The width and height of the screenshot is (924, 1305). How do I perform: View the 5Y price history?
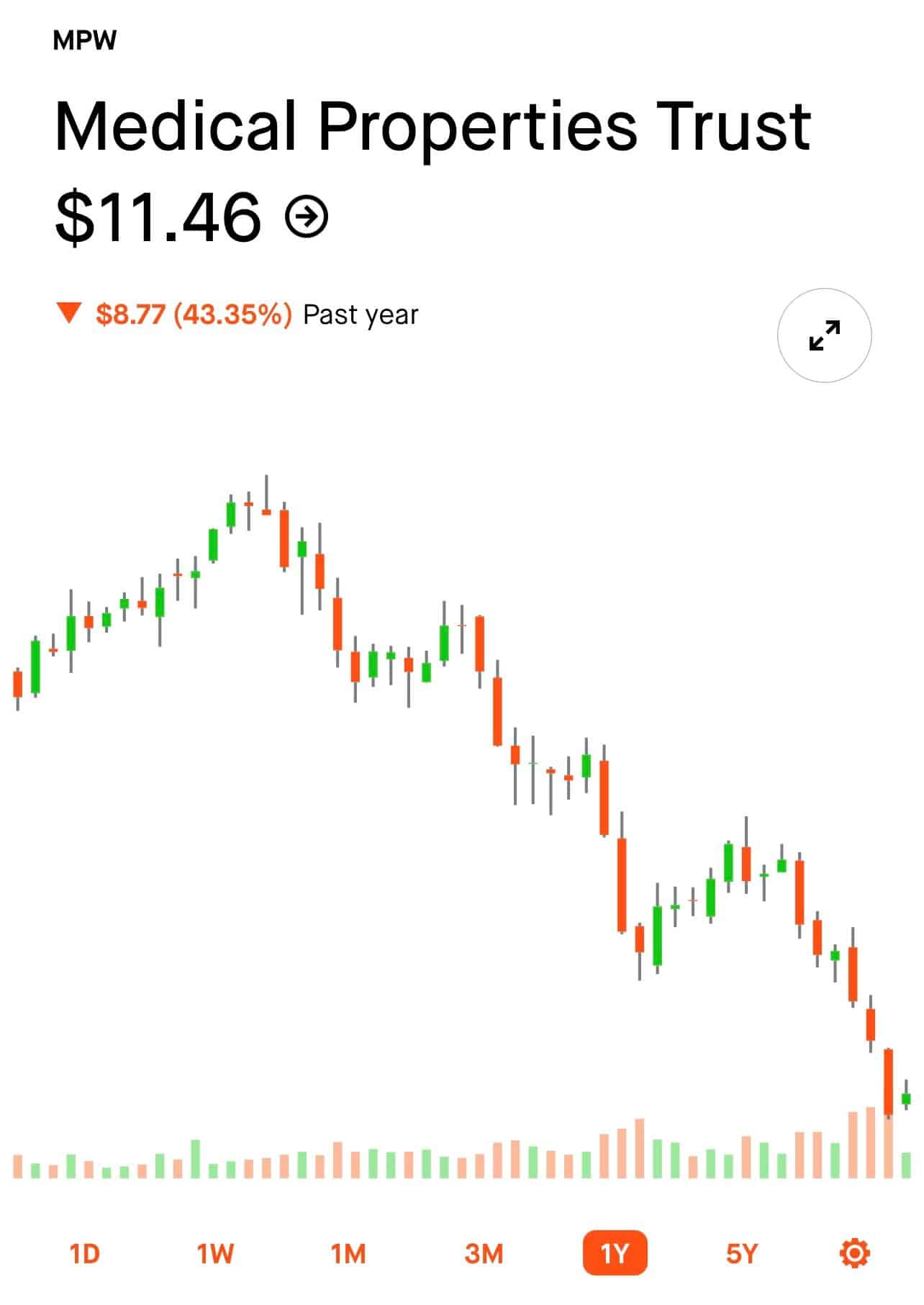tap(742, 1254)
